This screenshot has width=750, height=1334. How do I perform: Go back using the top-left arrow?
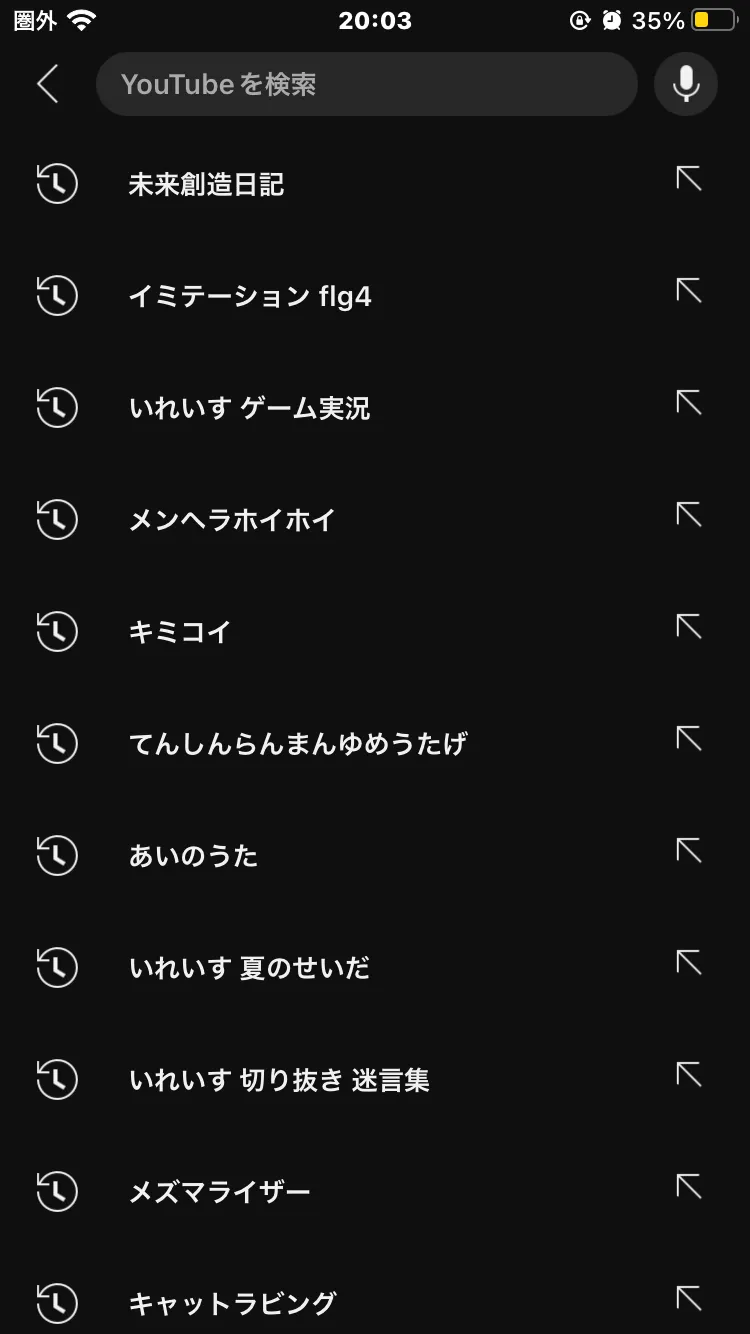click(x=47, y=84)
